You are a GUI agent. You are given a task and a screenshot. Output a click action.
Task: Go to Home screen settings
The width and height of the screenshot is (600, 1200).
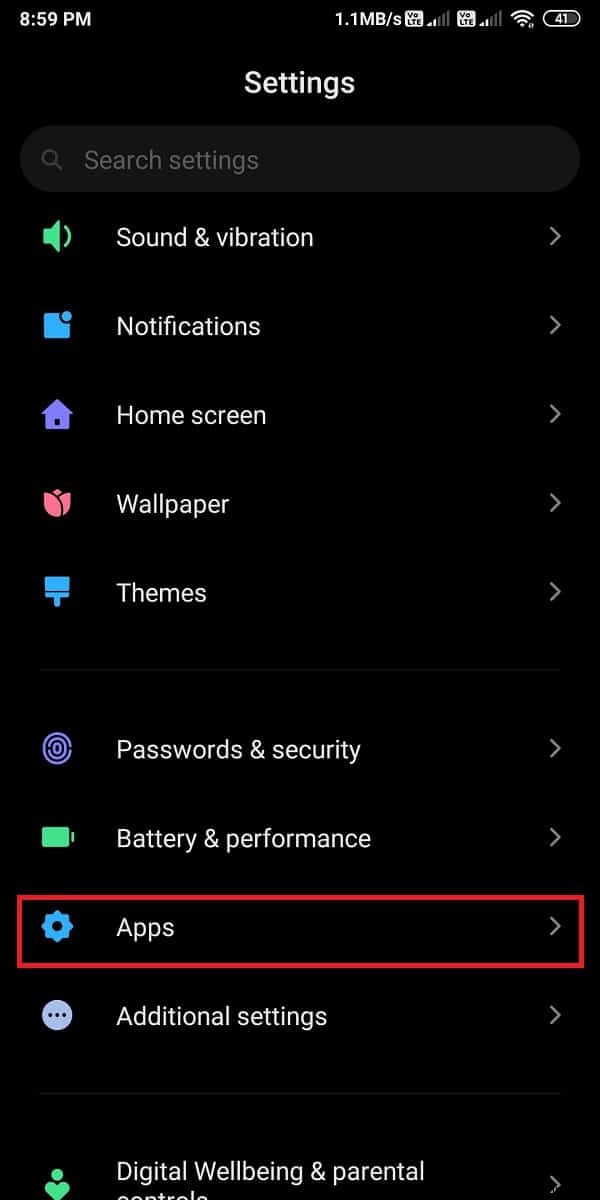click(x=300, y=415)
